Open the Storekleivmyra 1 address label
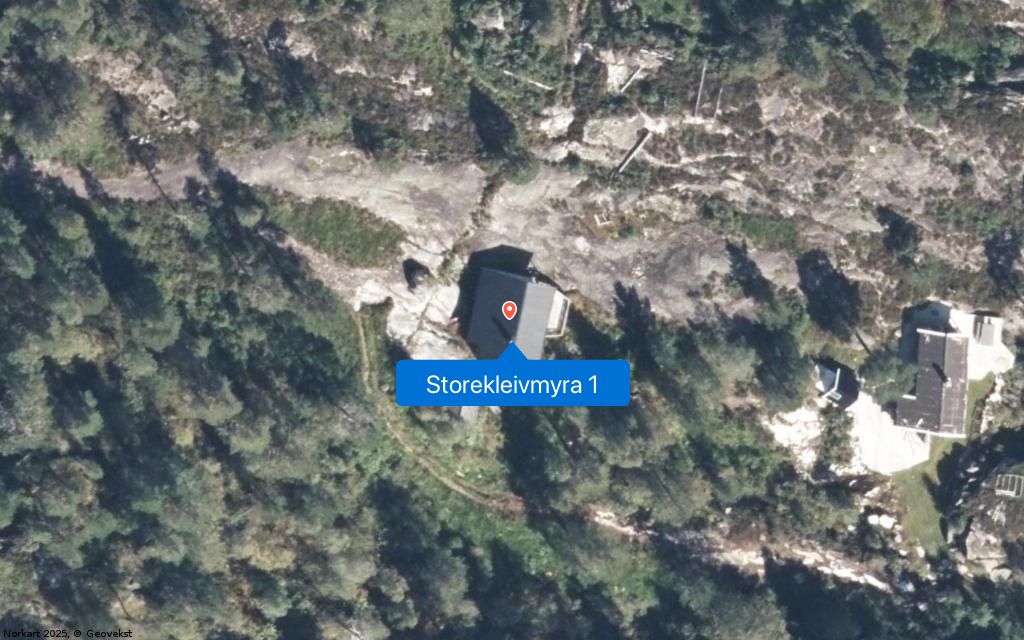This screenshot has height=640, width=1024. (512, 384)
